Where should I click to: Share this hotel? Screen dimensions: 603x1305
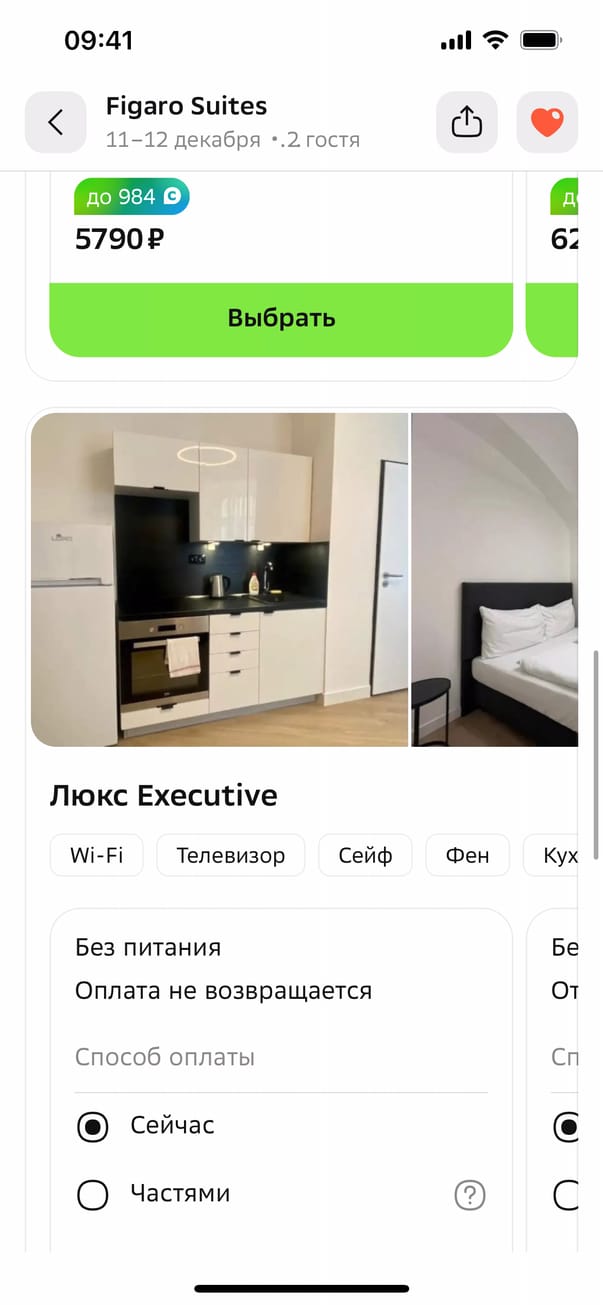click(x=467, y=122)
